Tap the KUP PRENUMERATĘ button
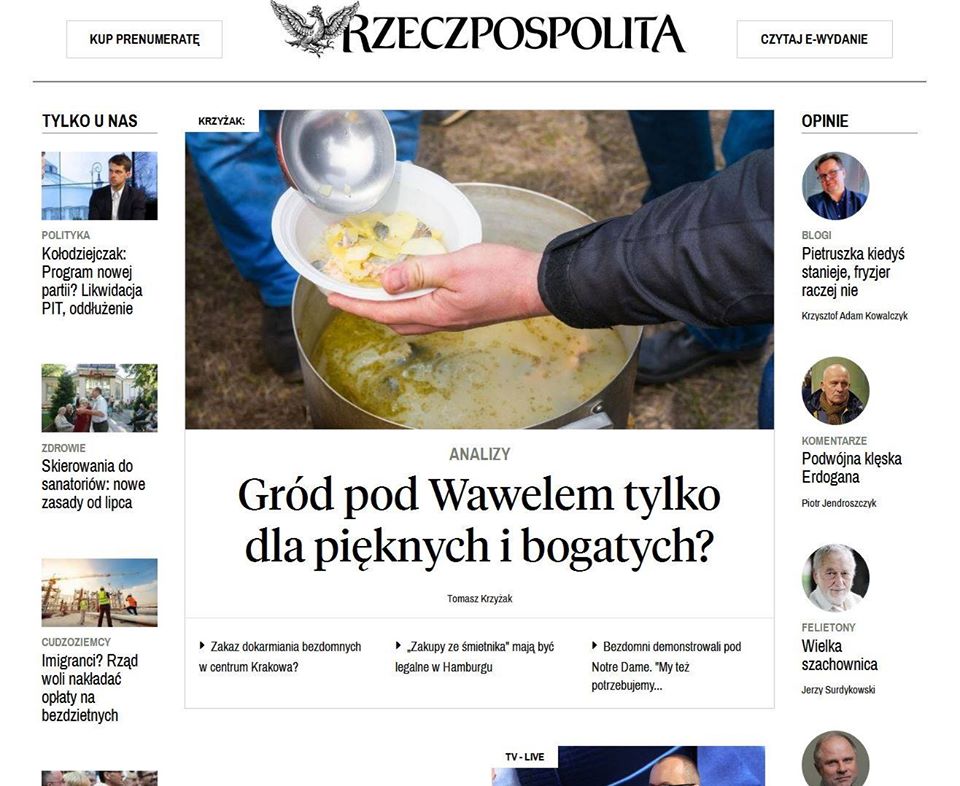Viewport: 960px width, 786px height. (x=144, y=40)
